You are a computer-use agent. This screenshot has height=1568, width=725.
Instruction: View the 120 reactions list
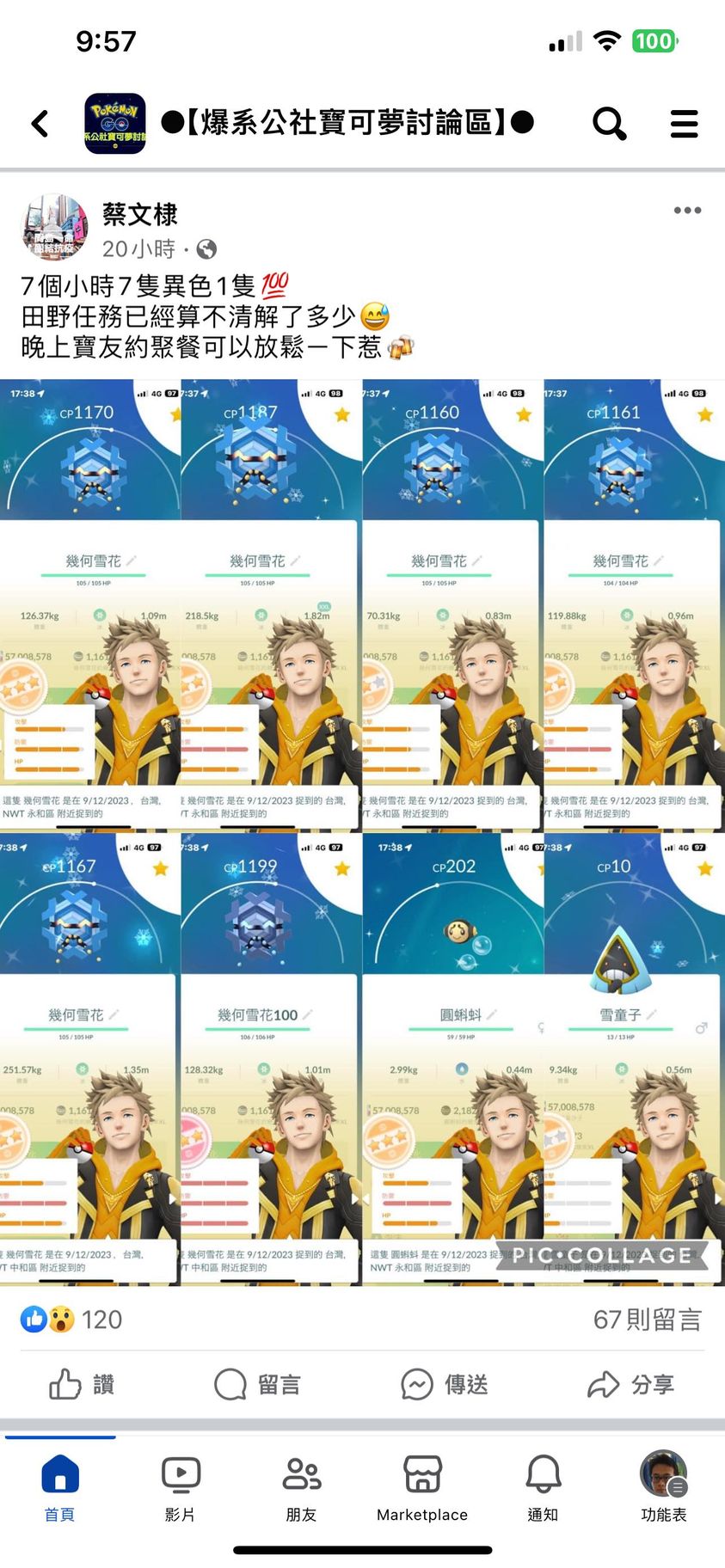tap(72, 1320)
